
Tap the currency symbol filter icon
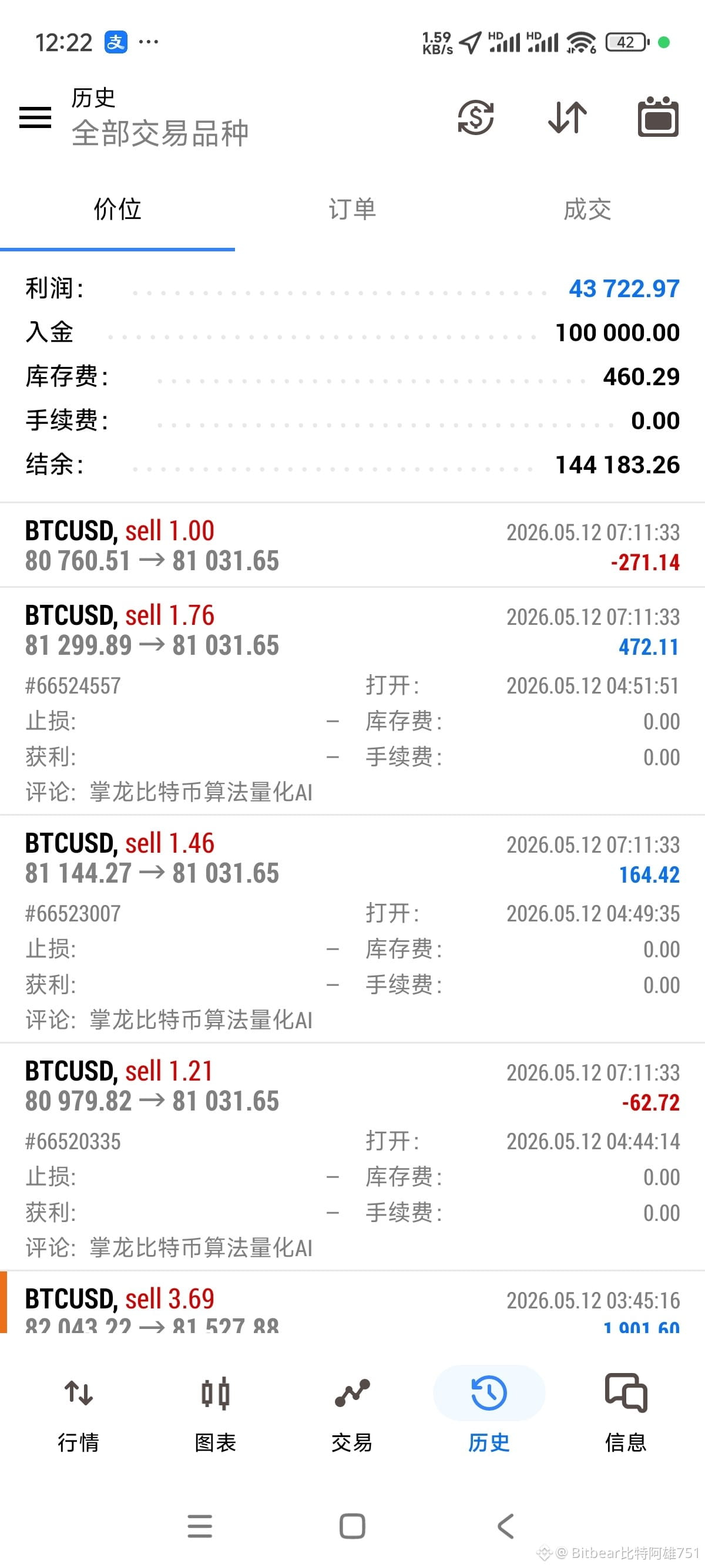point(475,117)
